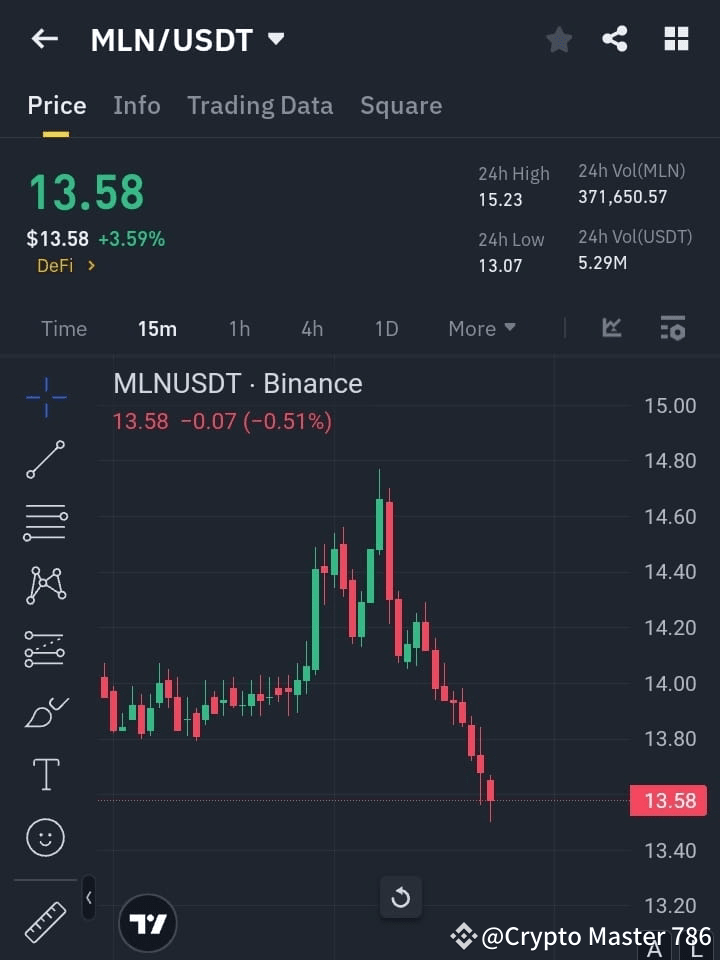
Task: Toggle the favorite star for MLN/USDT
Action: coord(558,39)
